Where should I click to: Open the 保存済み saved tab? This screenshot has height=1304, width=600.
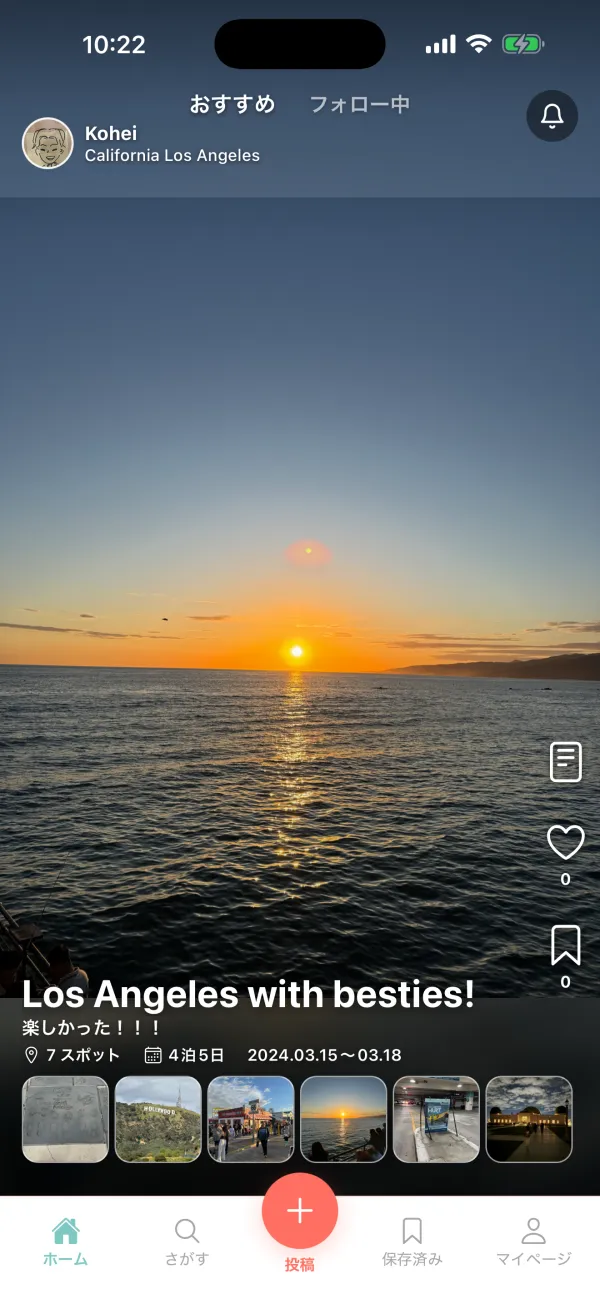[412, 1242]
